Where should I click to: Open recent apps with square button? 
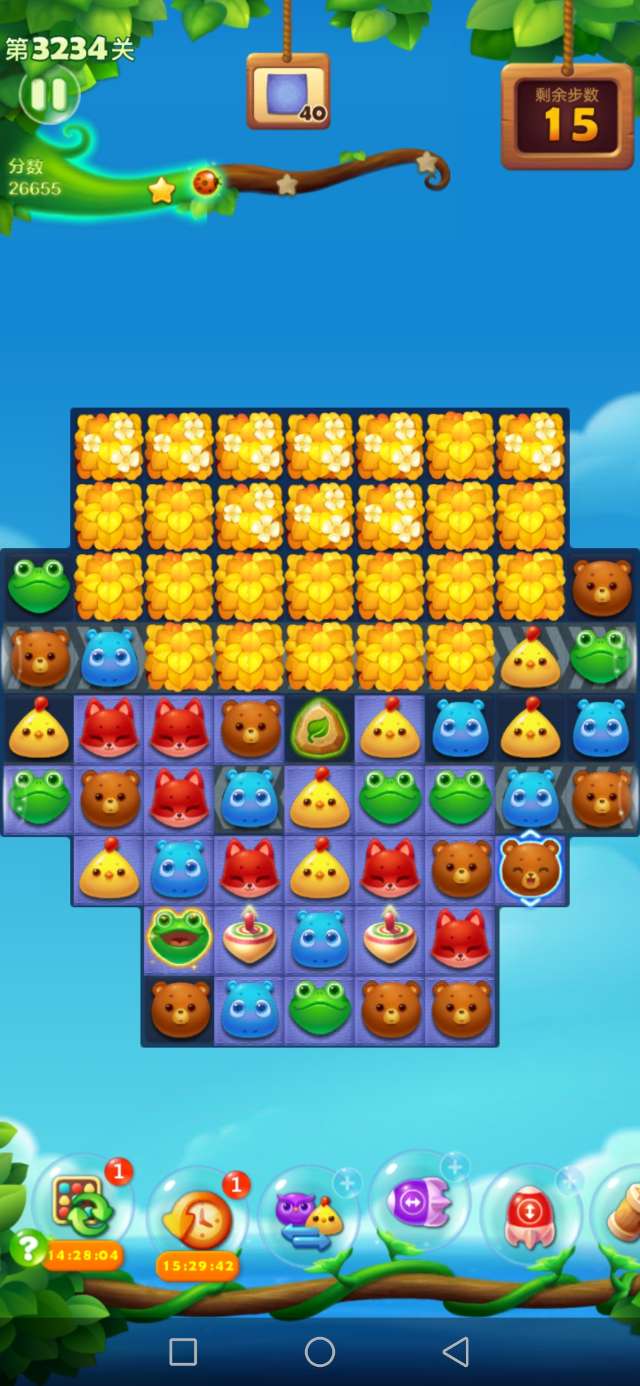click(183, 1352)
